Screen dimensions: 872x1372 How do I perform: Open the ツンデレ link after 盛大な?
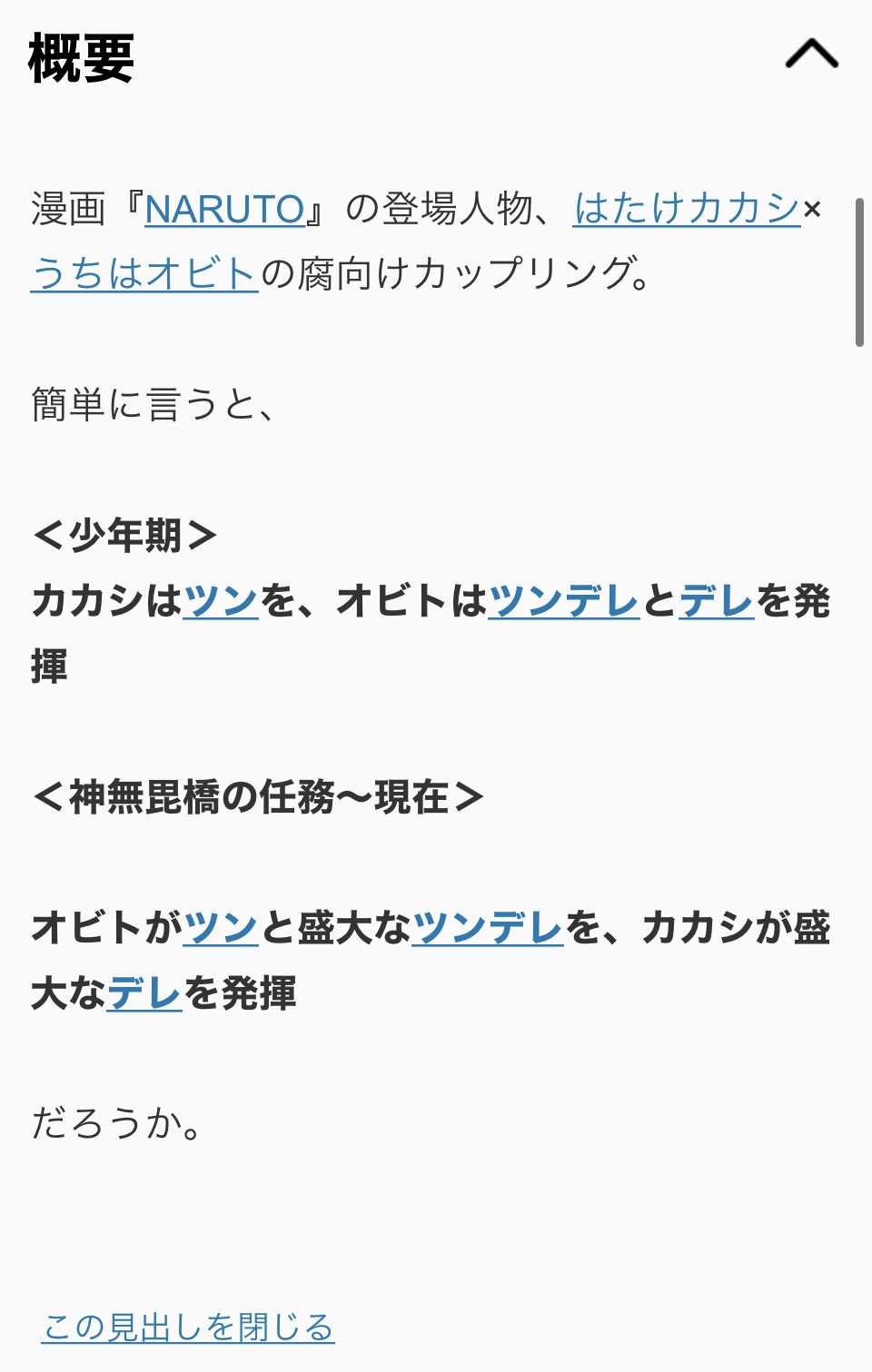488,928
